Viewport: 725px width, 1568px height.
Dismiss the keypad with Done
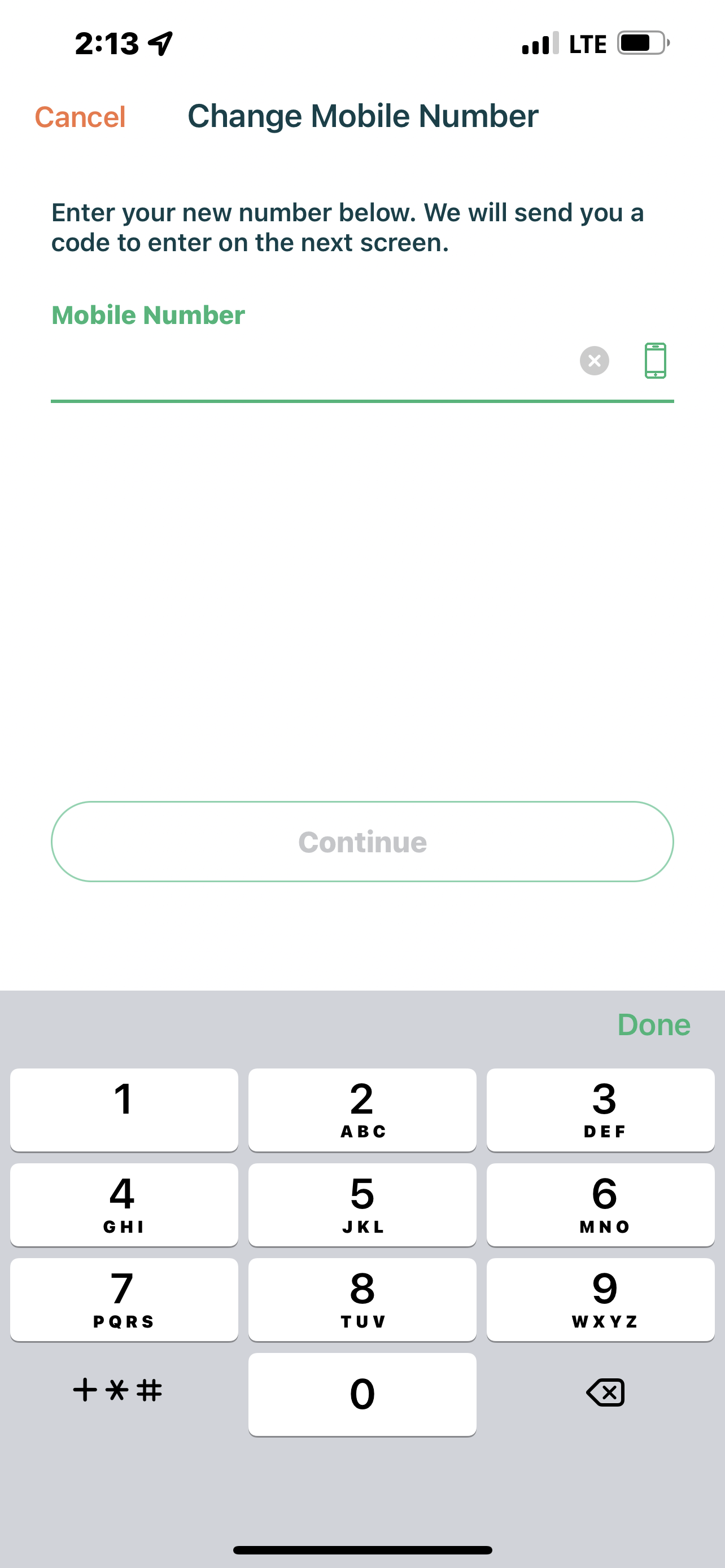pos(654,1024)
